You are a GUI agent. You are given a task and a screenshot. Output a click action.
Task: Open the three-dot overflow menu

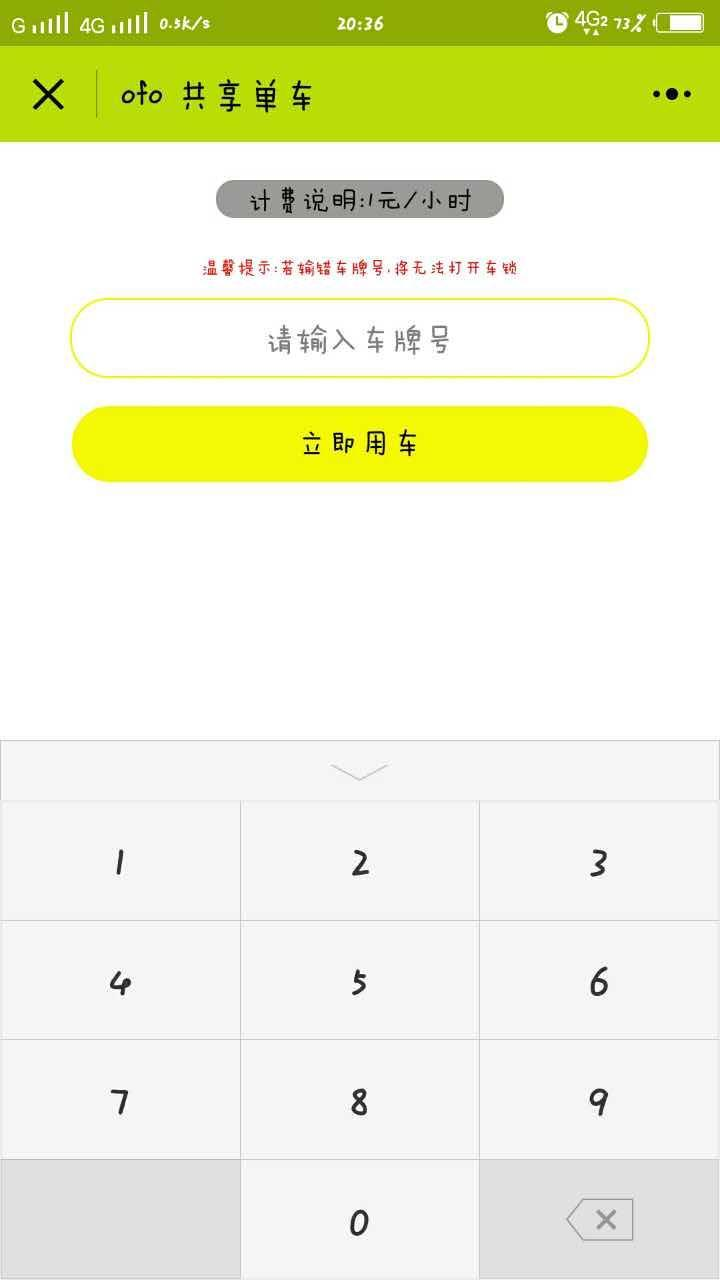click(672, 95)
